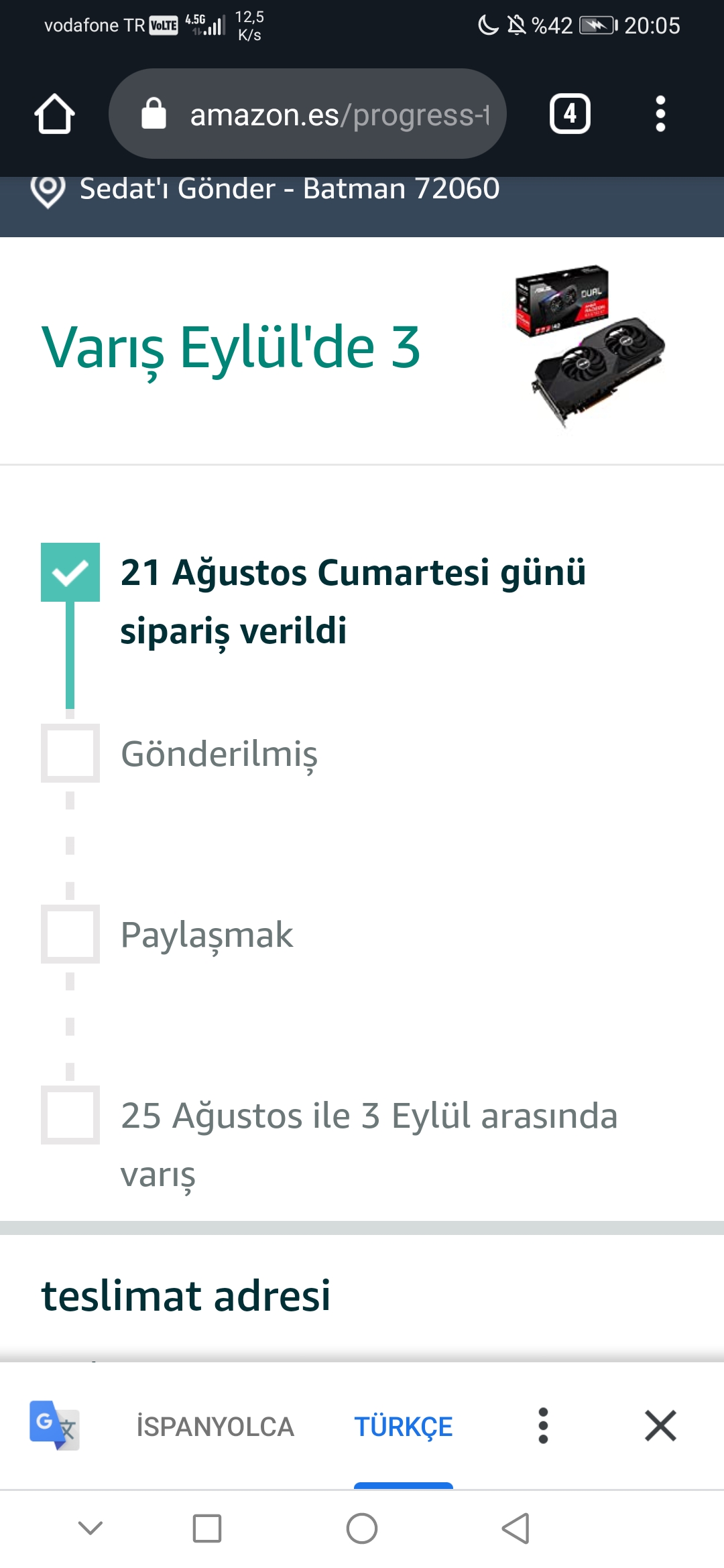
Task: Open the ASUS graphics card product image
Action: click(x=590, y=346)
